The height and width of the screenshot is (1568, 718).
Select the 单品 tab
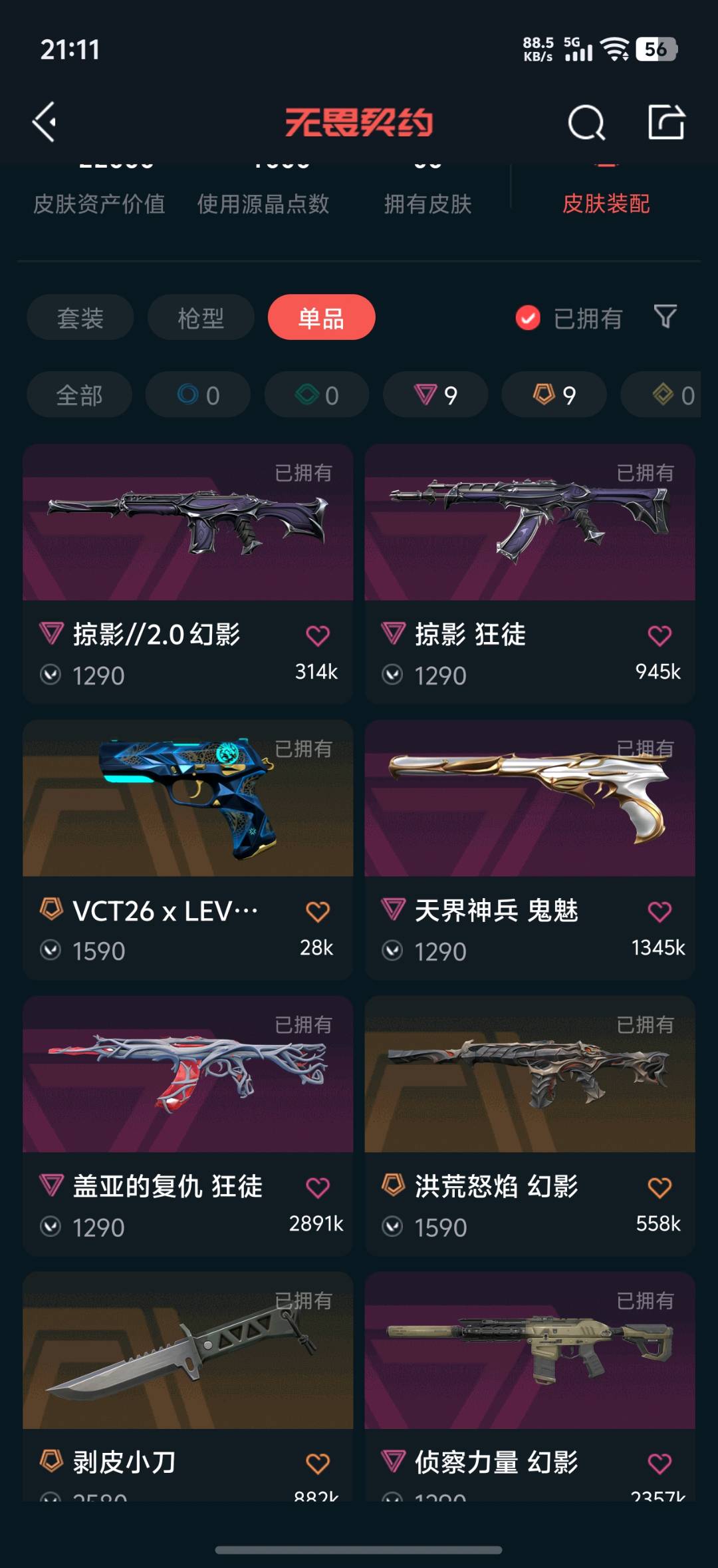tap(321, 317)
